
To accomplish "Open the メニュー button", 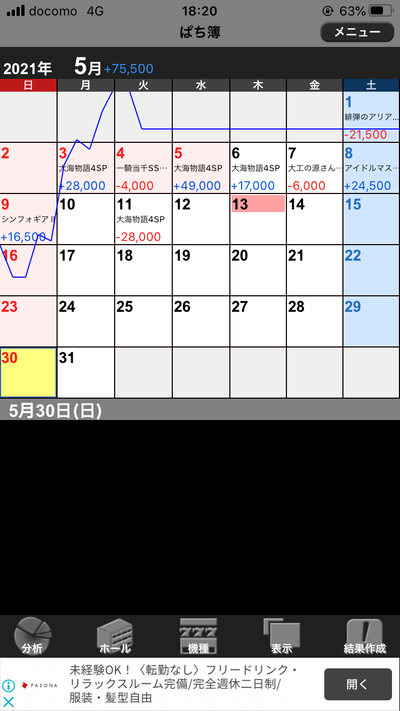I will 357,32.
